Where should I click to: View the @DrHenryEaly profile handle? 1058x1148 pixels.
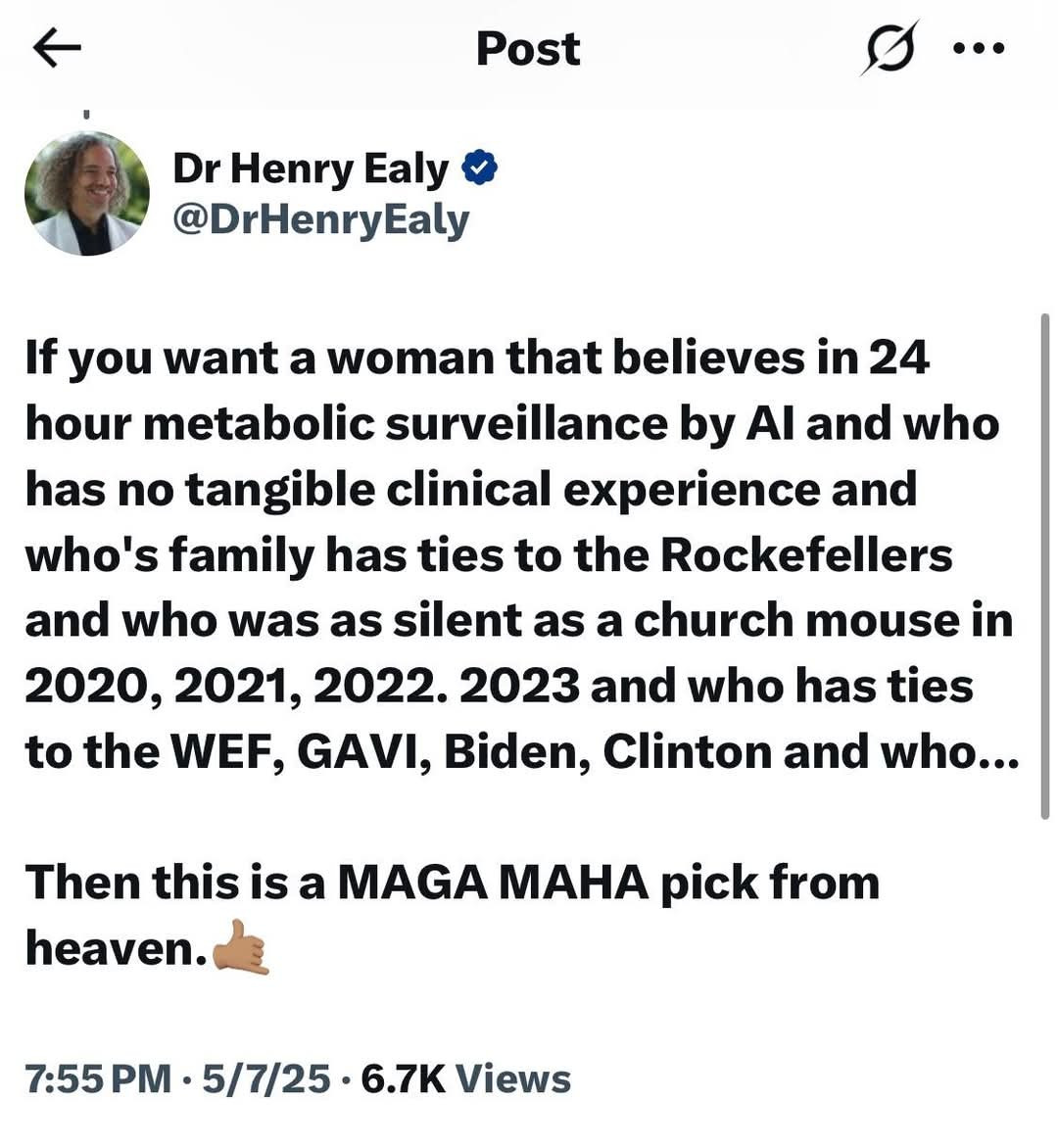tap(320, 219)
